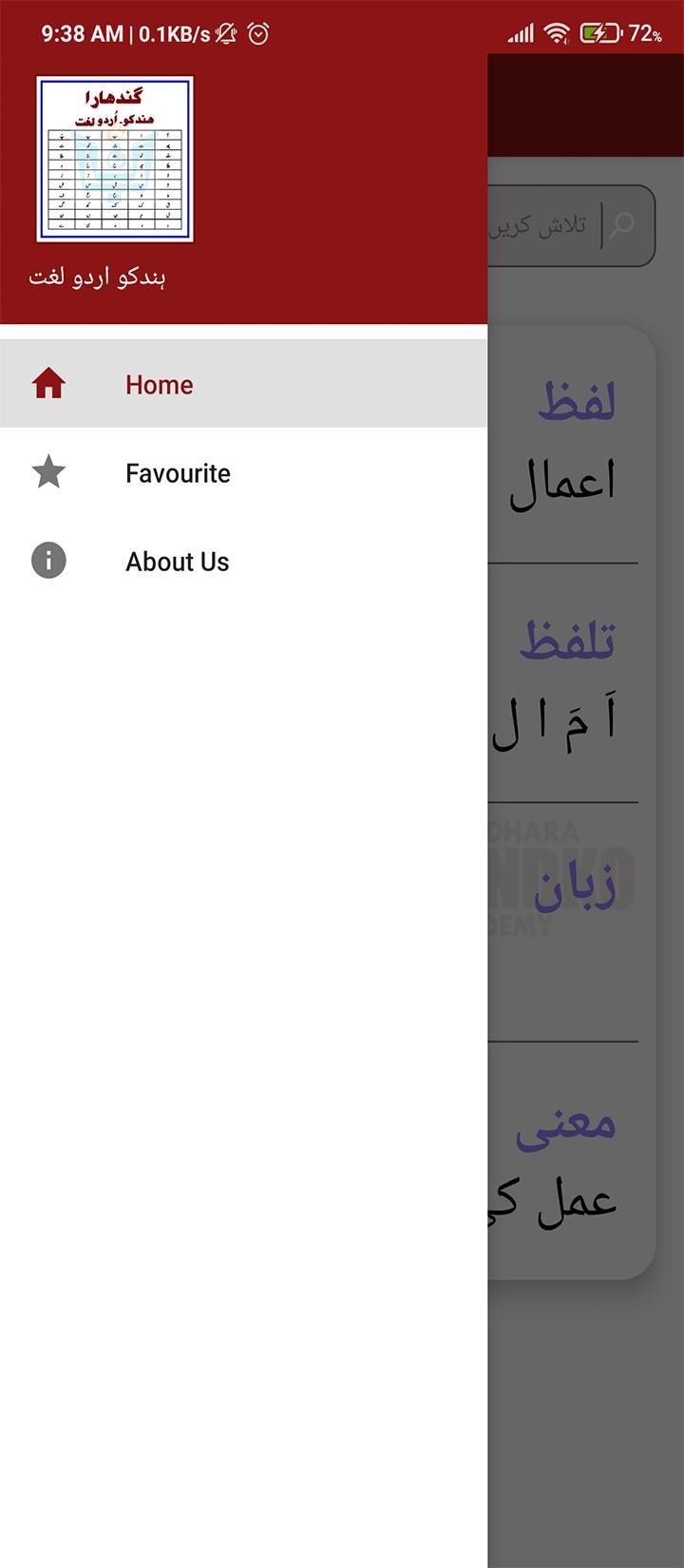The height and width of the screenshot is (1568, 684).
Task: Click the alarm clock status bar icon
Action: [256, 33]
